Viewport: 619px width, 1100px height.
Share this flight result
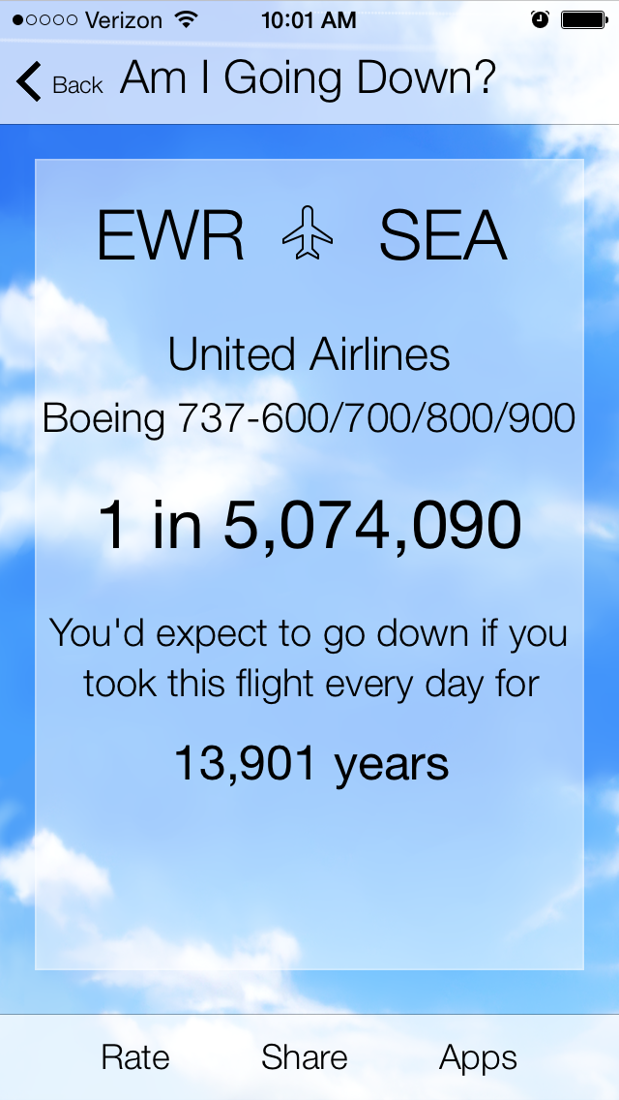click(x=304, y=1057)
